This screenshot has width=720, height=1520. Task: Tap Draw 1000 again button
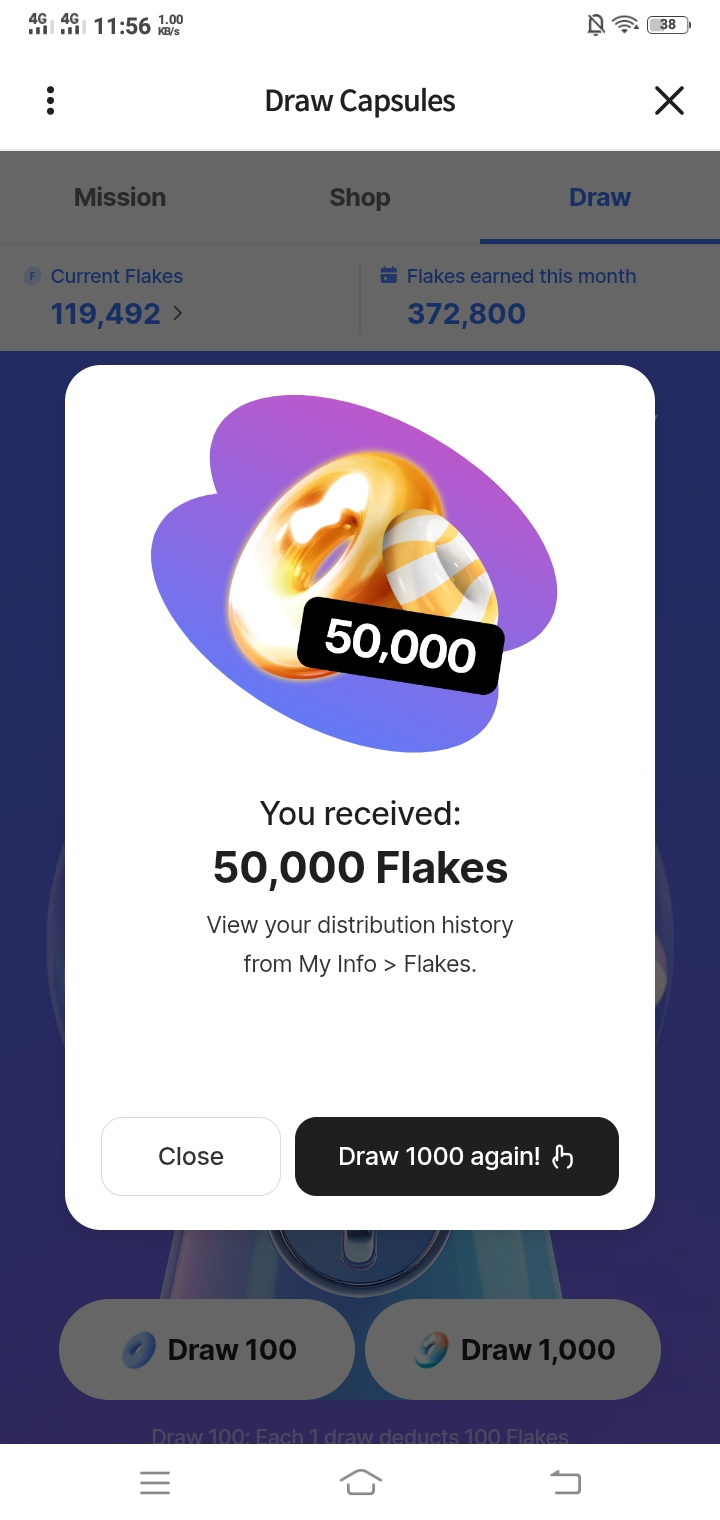tap(456, 1156)
